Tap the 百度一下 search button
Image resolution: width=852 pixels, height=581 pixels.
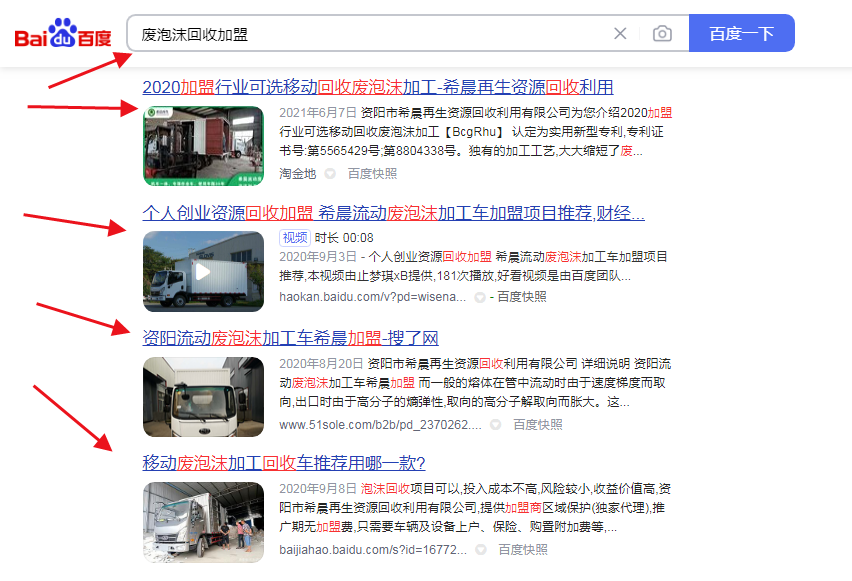741,34
